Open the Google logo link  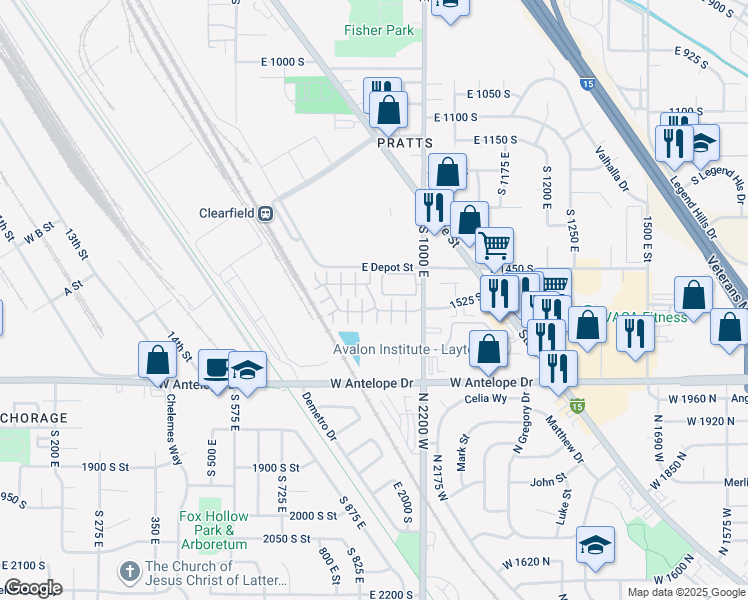[33, 588]
